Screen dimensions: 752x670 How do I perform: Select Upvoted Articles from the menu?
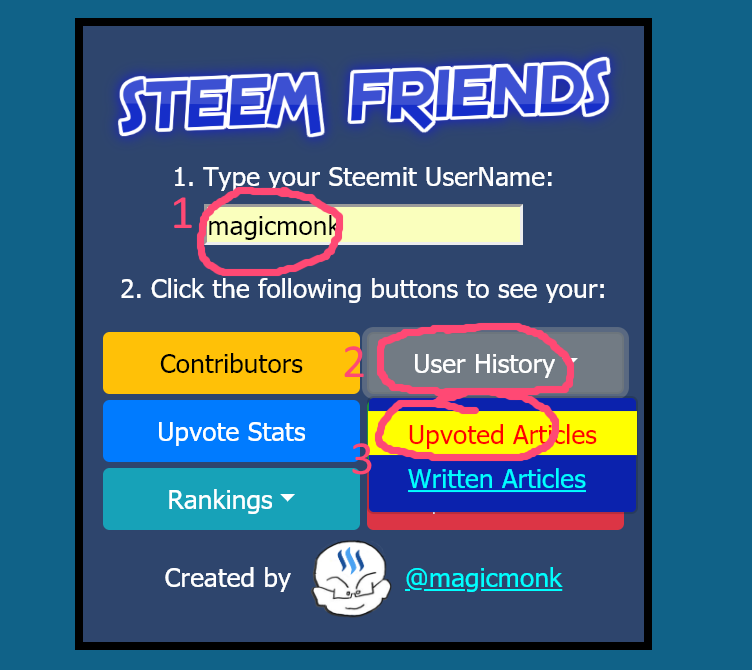(x=502, y=435)
